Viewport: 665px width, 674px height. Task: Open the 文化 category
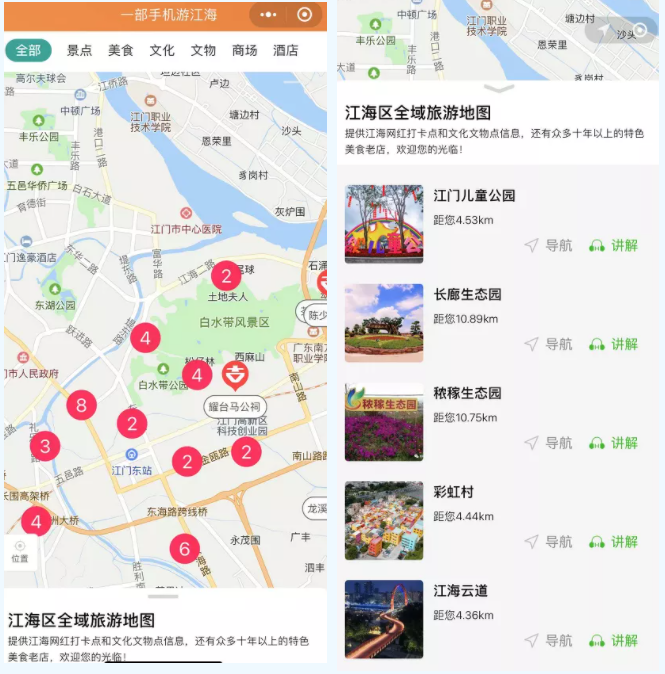pyautogui.click(x=162, y=50)
